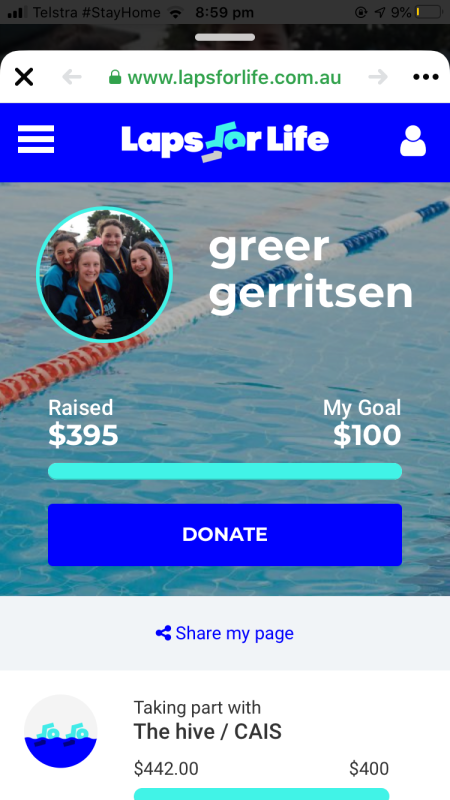This screenshot has height=800, width=450.
Task: Go back to the previous web page
Action: [72, 77]
